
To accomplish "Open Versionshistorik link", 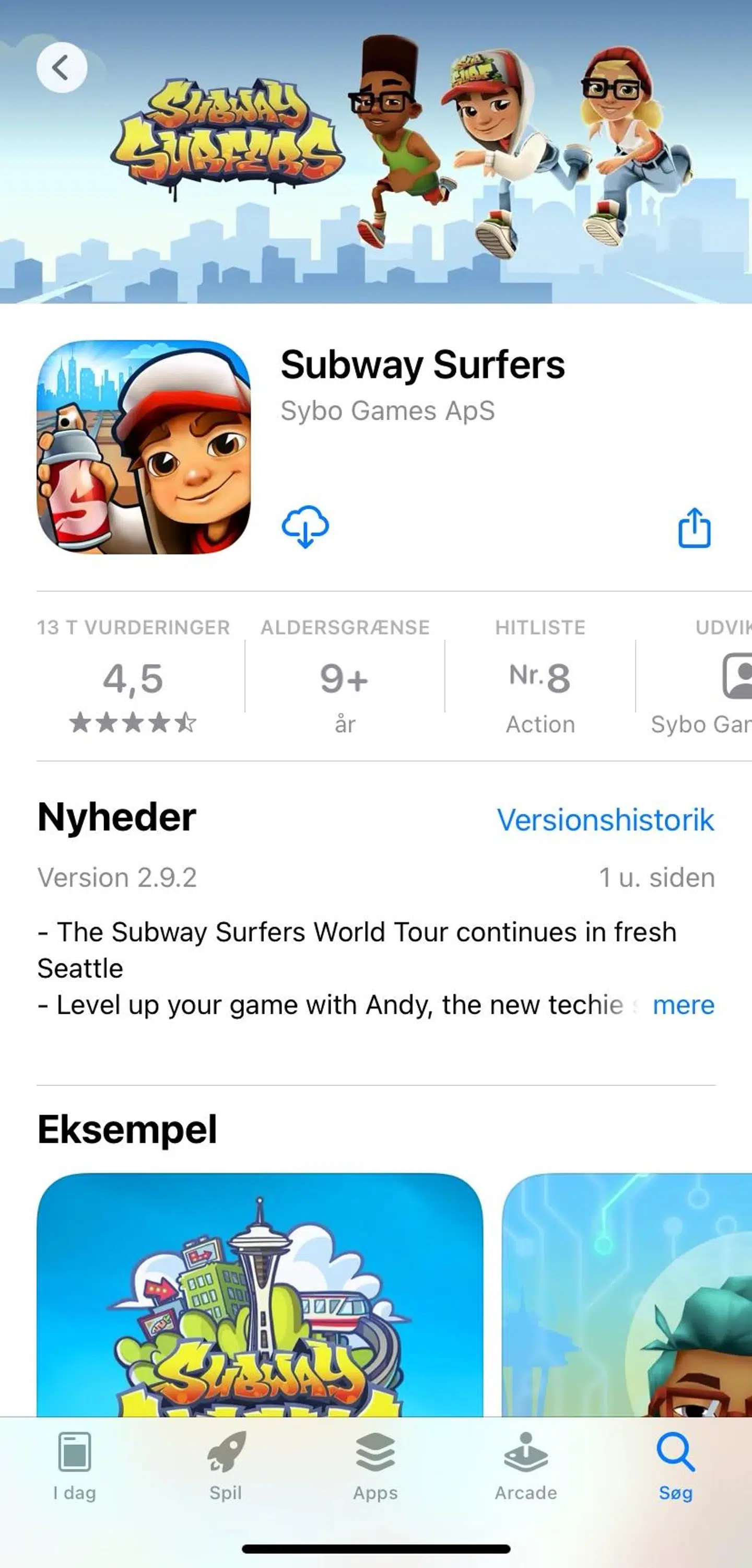I will [605, 820].
